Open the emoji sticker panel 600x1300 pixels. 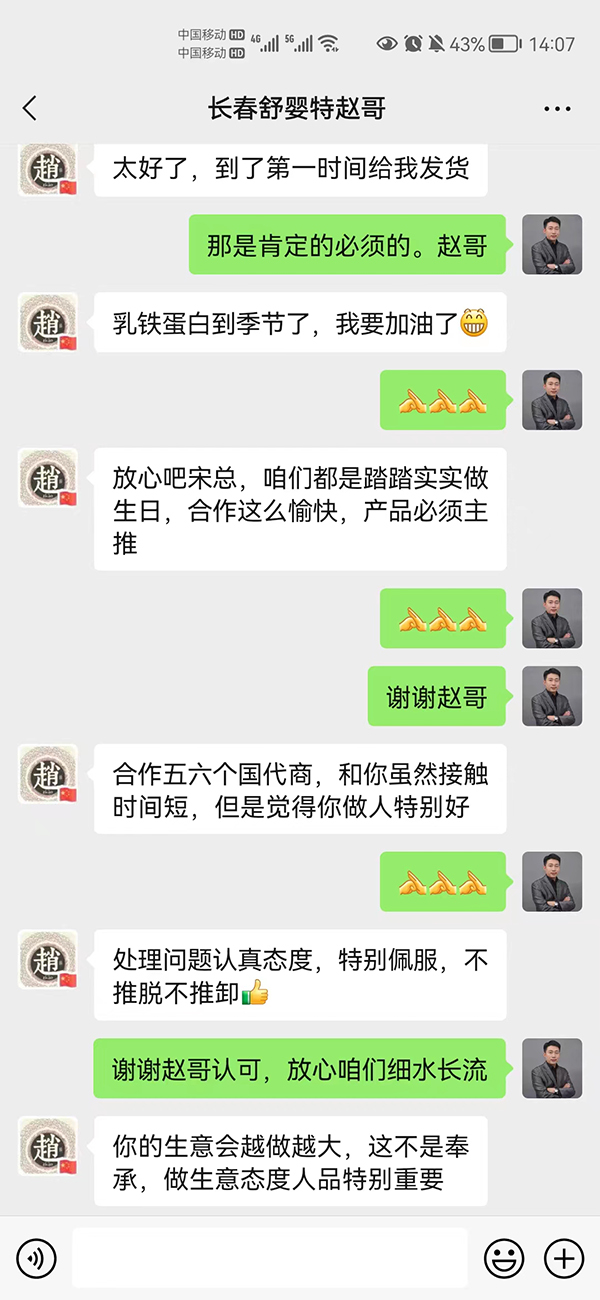coord(504,1258)
